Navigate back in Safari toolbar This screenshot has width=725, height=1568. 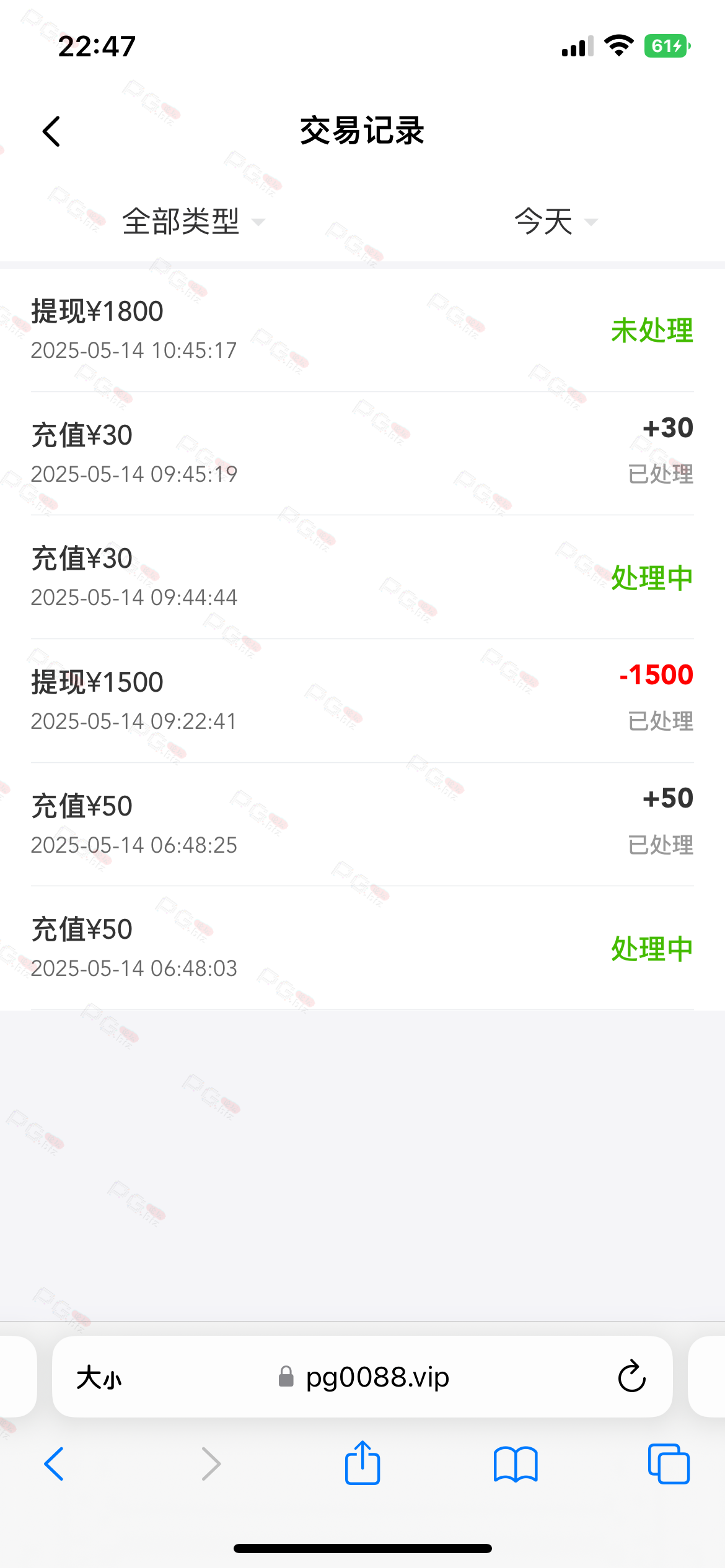54,1464
